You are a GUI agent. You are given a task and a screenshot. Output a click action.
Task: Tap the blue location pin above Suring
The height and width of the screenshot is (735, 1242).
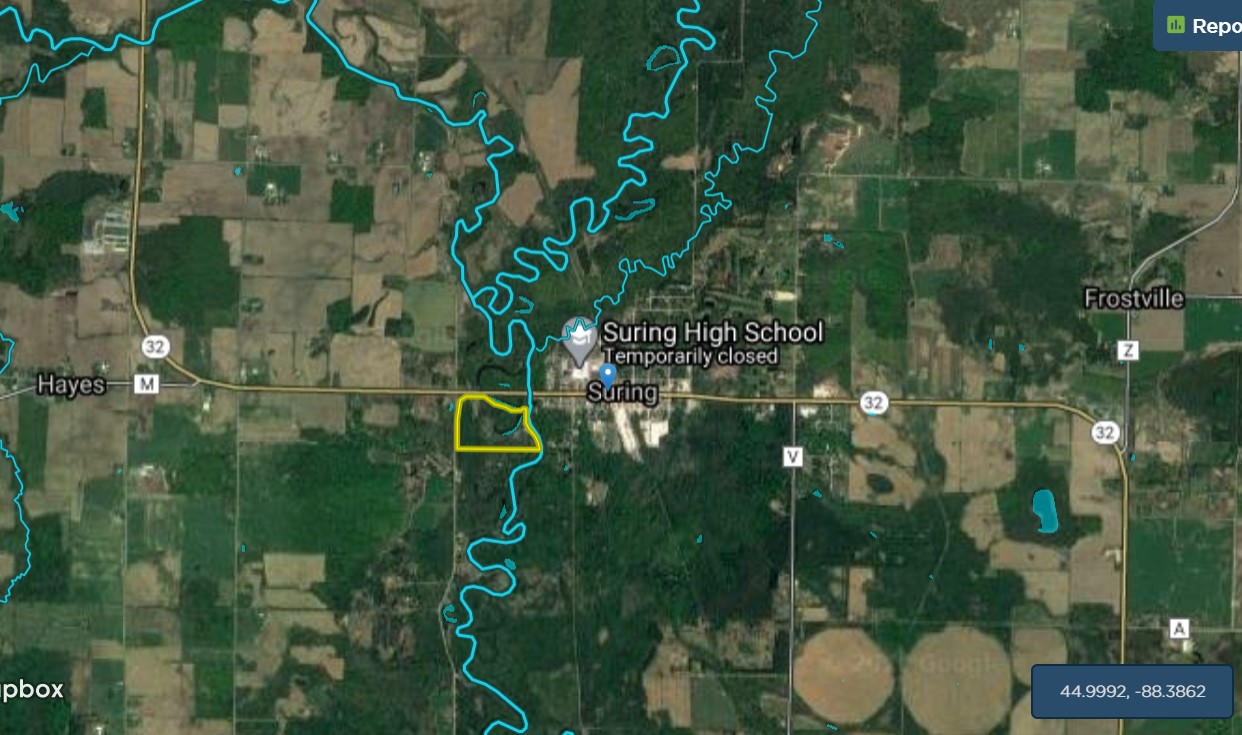[607, 375]
